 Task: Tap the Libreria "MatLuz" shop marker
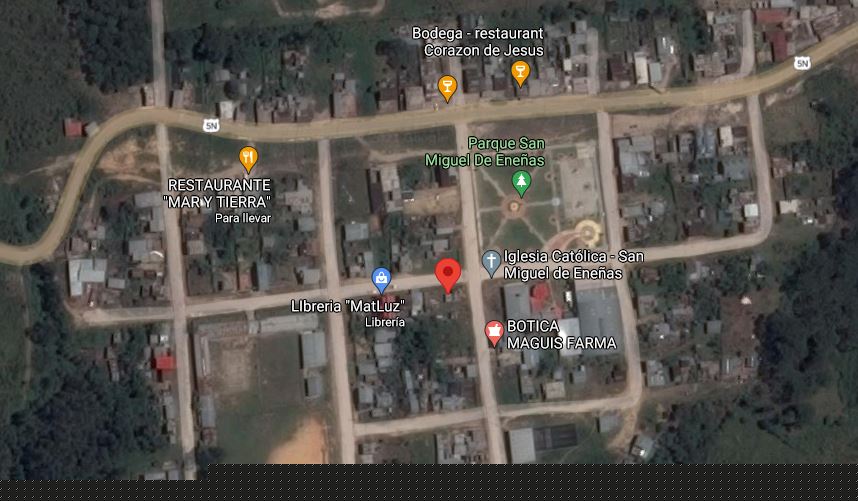380,278
